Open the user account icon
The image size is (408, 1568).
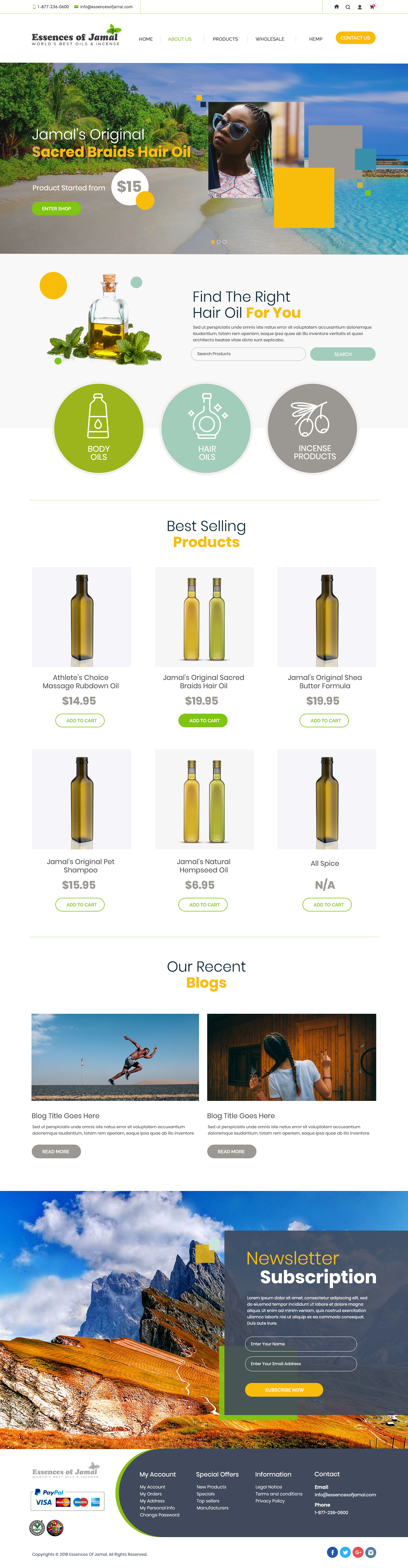359,7
